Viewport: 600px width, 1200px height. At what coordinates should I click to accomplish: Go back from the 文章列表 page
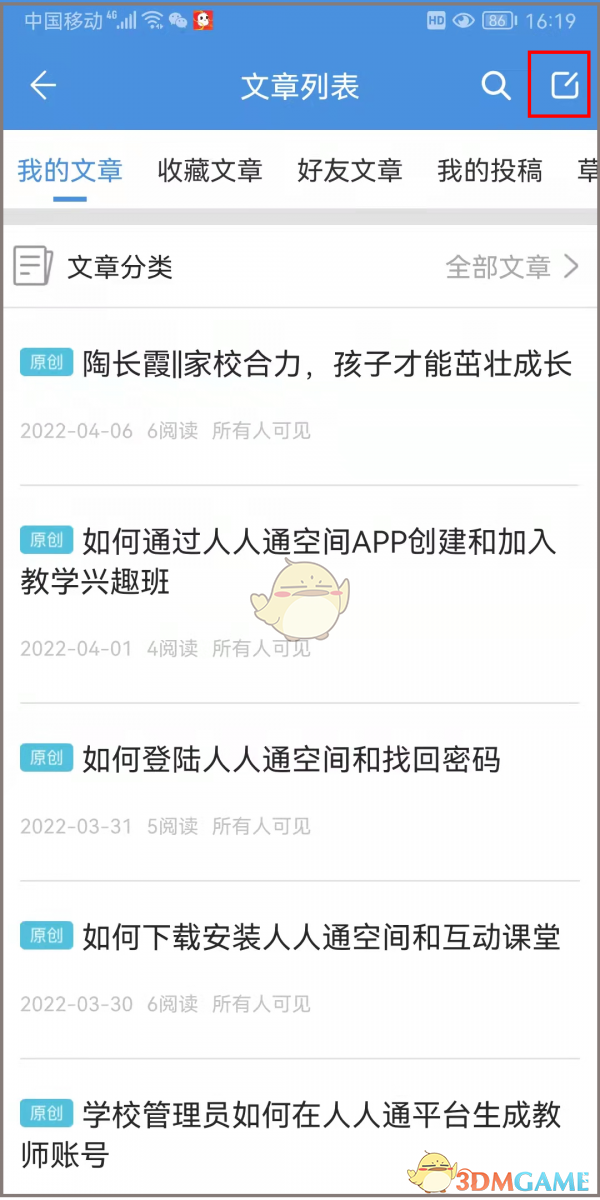point(42,86)
